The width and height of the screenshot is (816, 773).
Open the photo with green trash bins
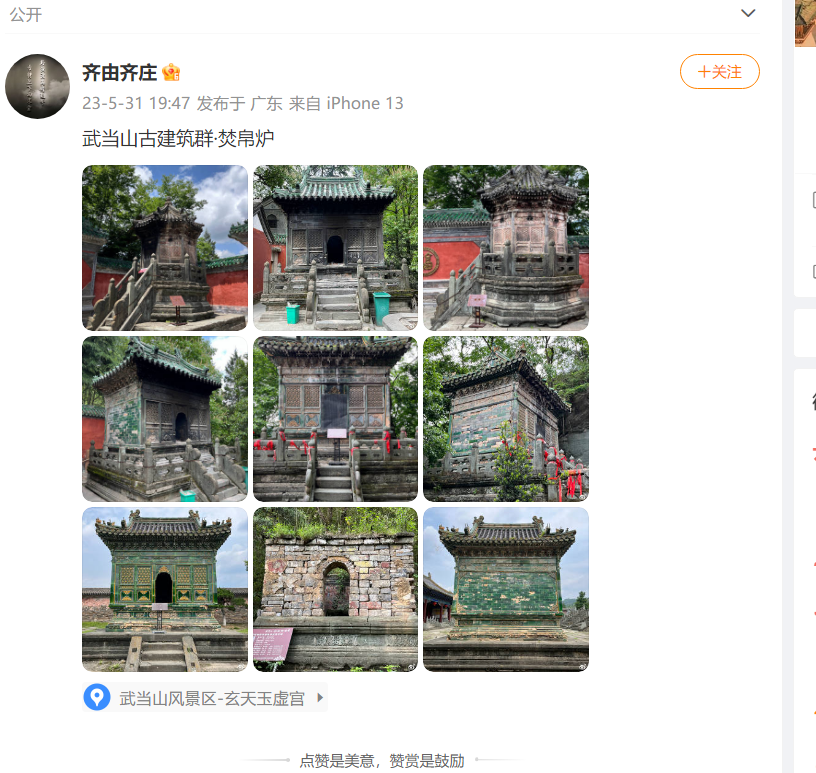coord(335,248)
